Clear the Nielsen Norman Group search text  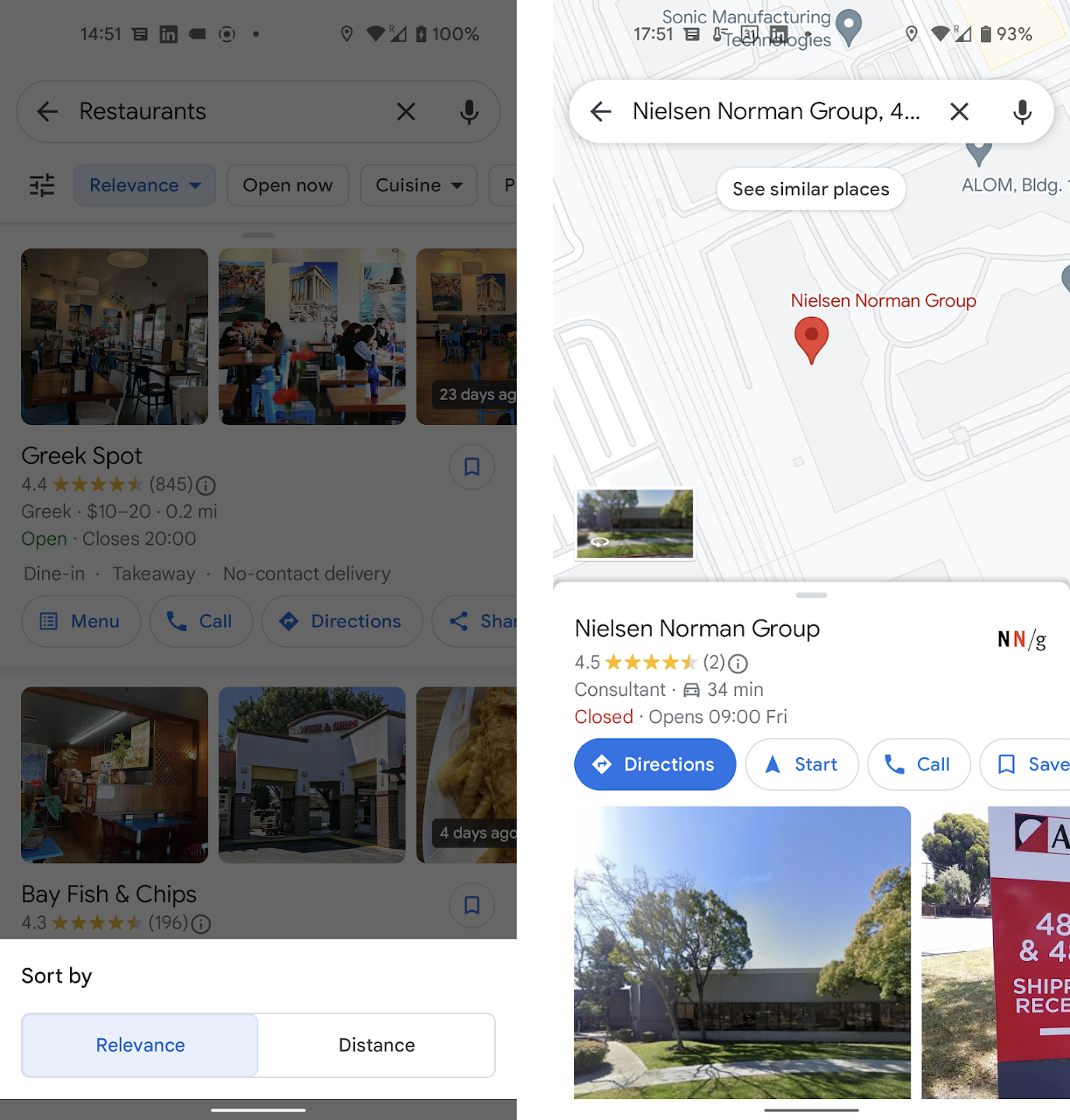(959, 111)
